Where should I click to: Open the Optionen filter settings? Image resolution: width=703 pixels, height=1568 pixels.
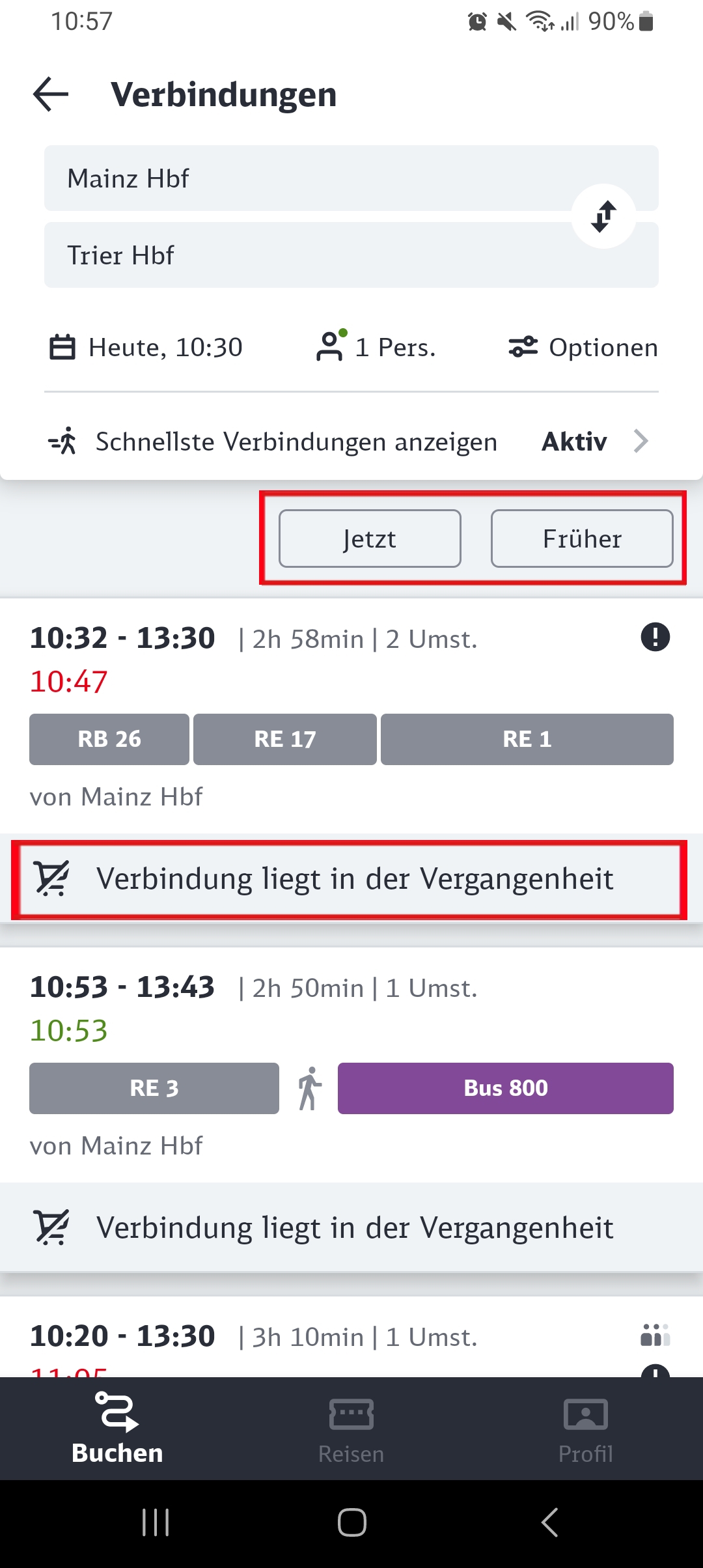[583, 348]
